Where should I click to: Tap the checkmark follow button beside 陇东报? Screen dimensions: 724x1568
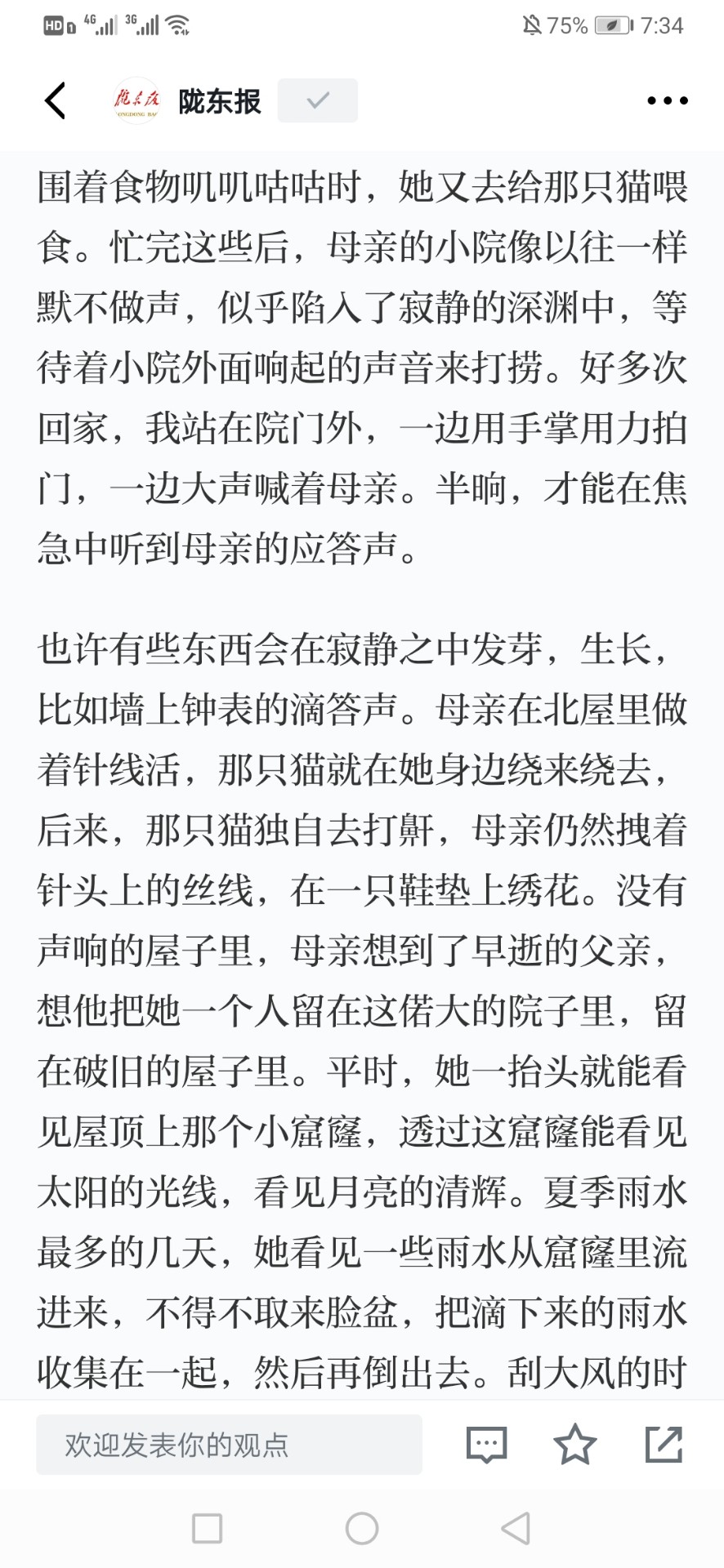pyautogui.click(x=317, y=100)
